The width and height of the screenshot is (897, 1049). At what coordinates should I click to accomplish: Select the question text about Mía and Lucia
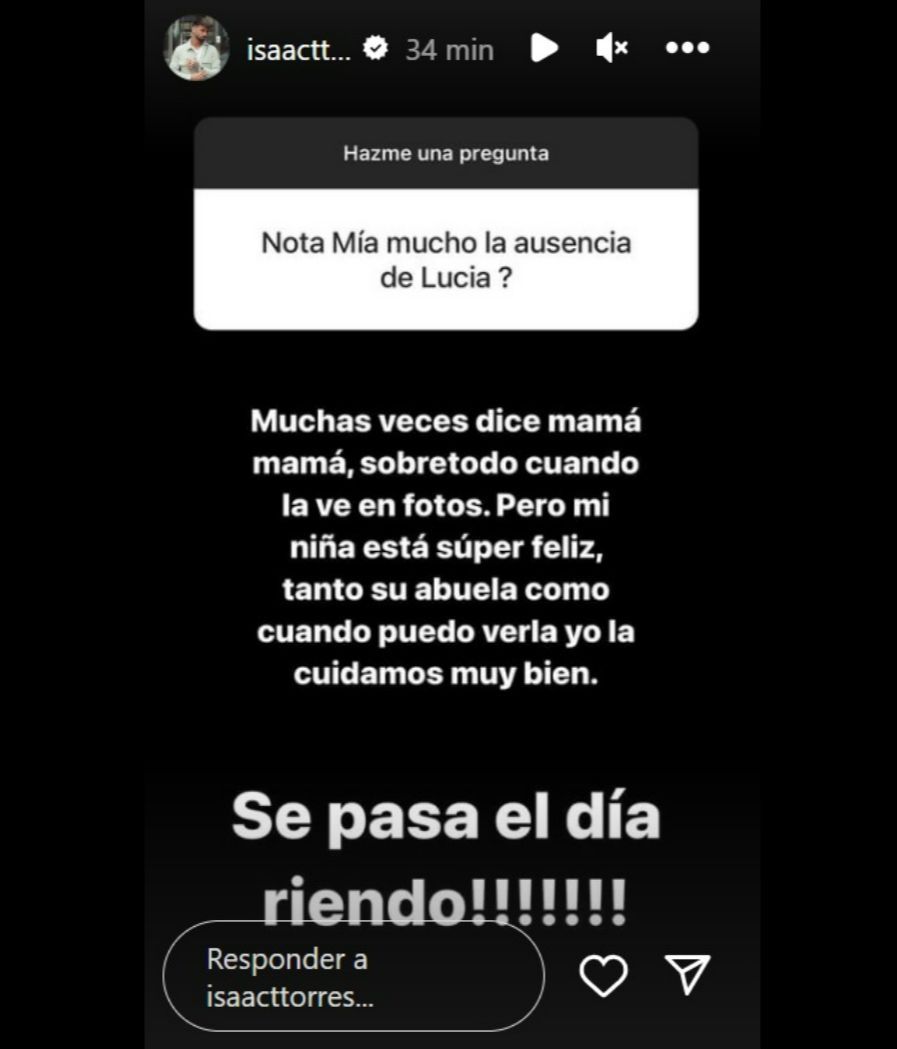(x=446, y=258)
